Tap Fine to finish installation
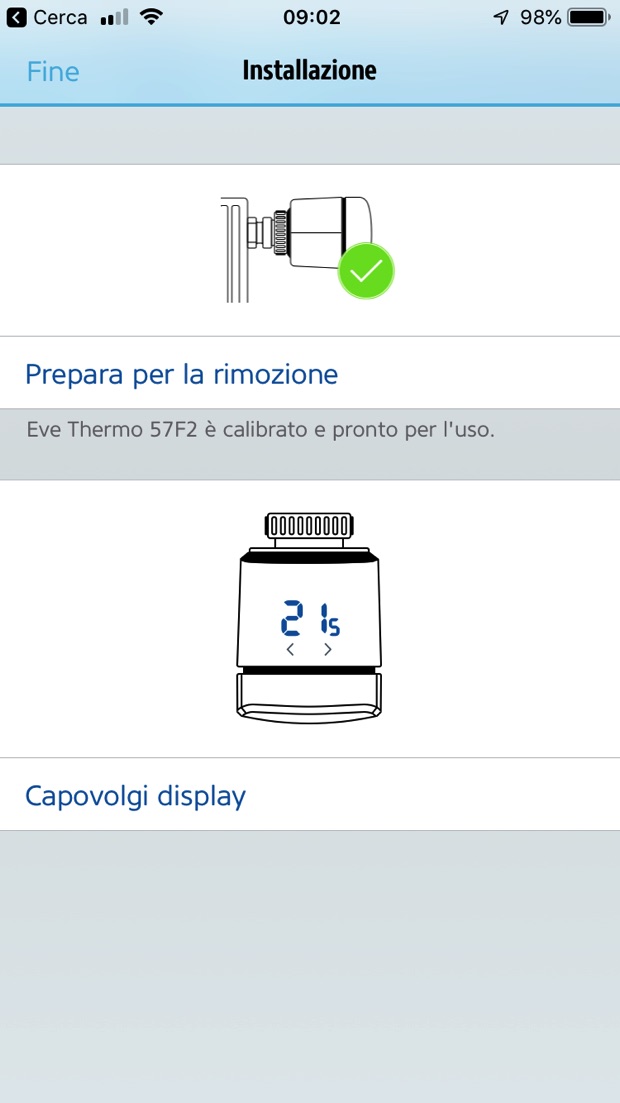Viewport: 620px width, 1103px height. point(53,72)
